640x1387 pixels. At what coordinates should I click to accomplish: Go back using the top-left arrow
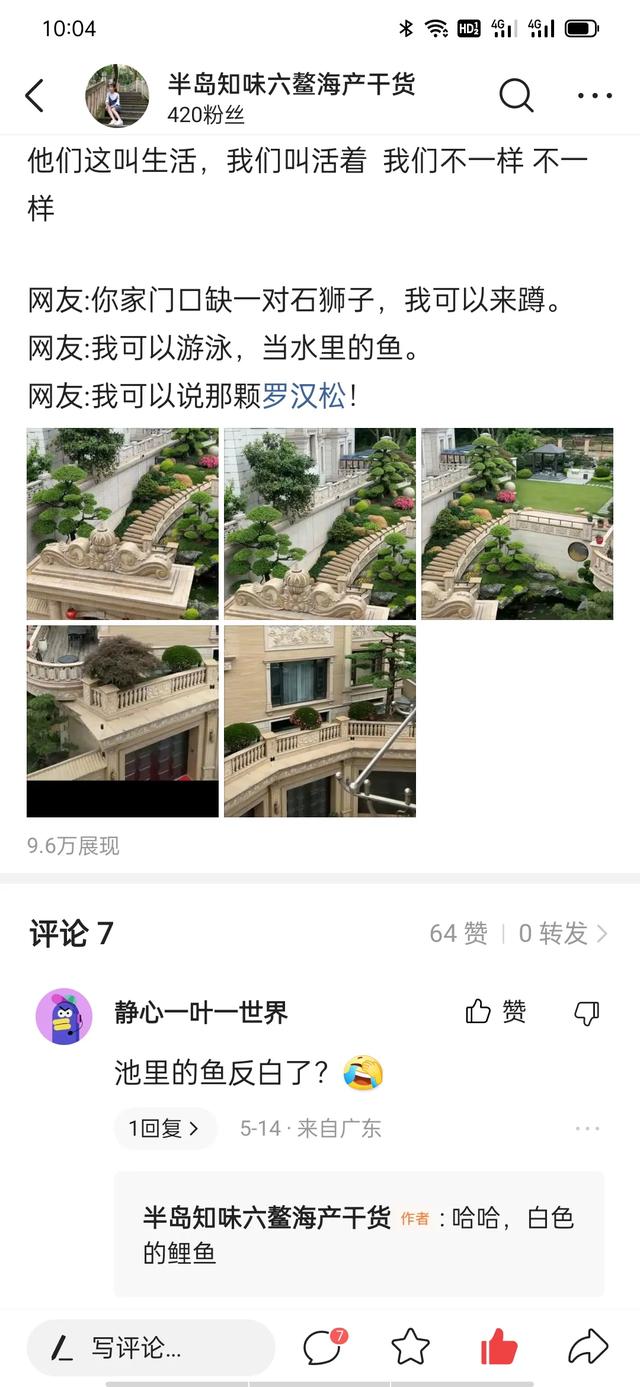35,96
